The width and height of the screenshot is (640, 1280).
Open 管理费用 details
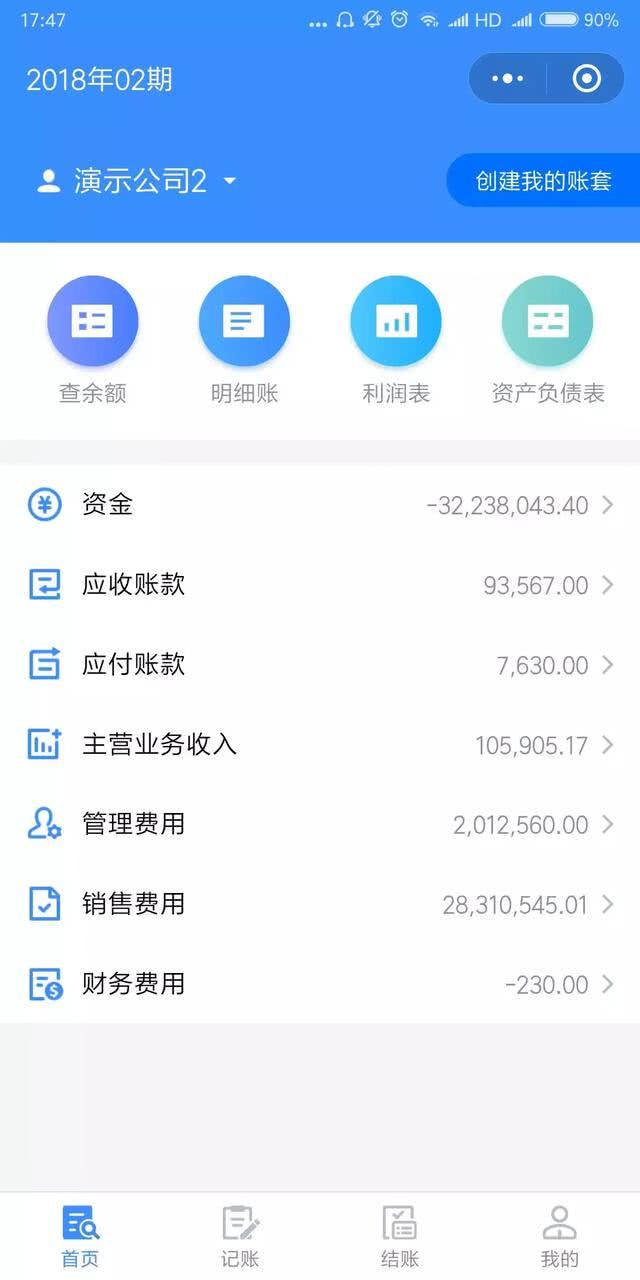tap(320, 825)
